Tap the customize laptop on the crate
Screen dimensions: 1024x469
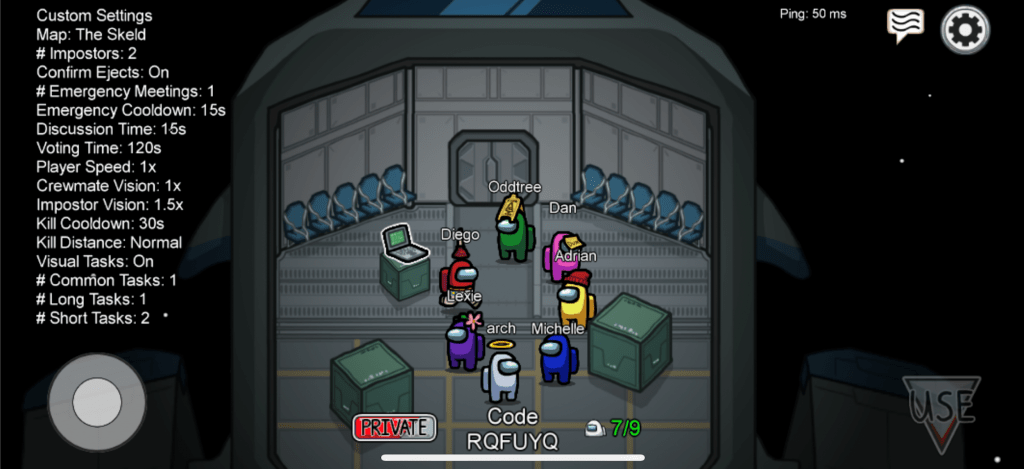coord(405,246)
